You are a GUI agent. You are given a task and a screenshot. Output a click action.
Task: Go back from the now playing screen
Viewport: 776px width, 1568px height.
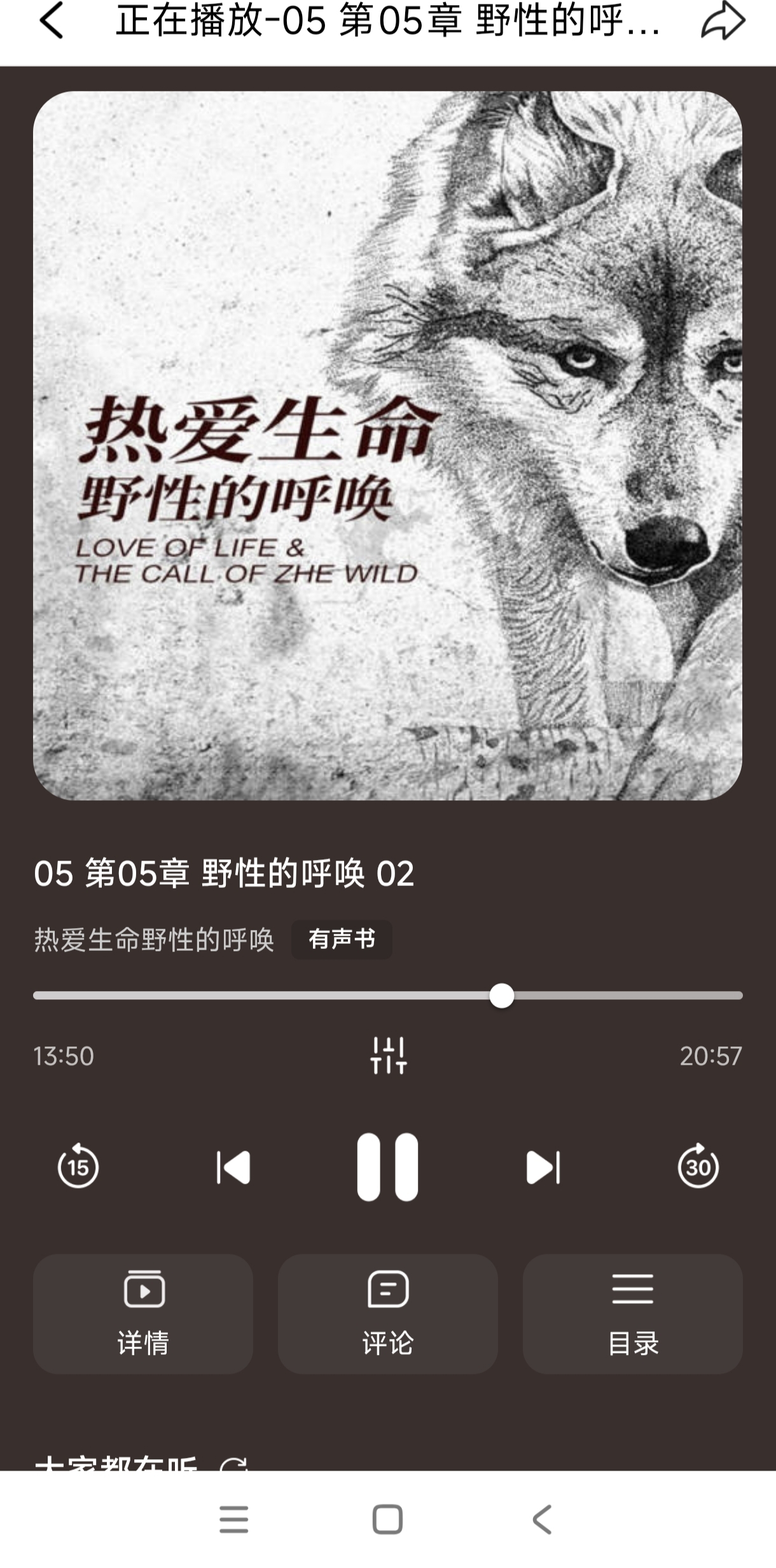52,22
